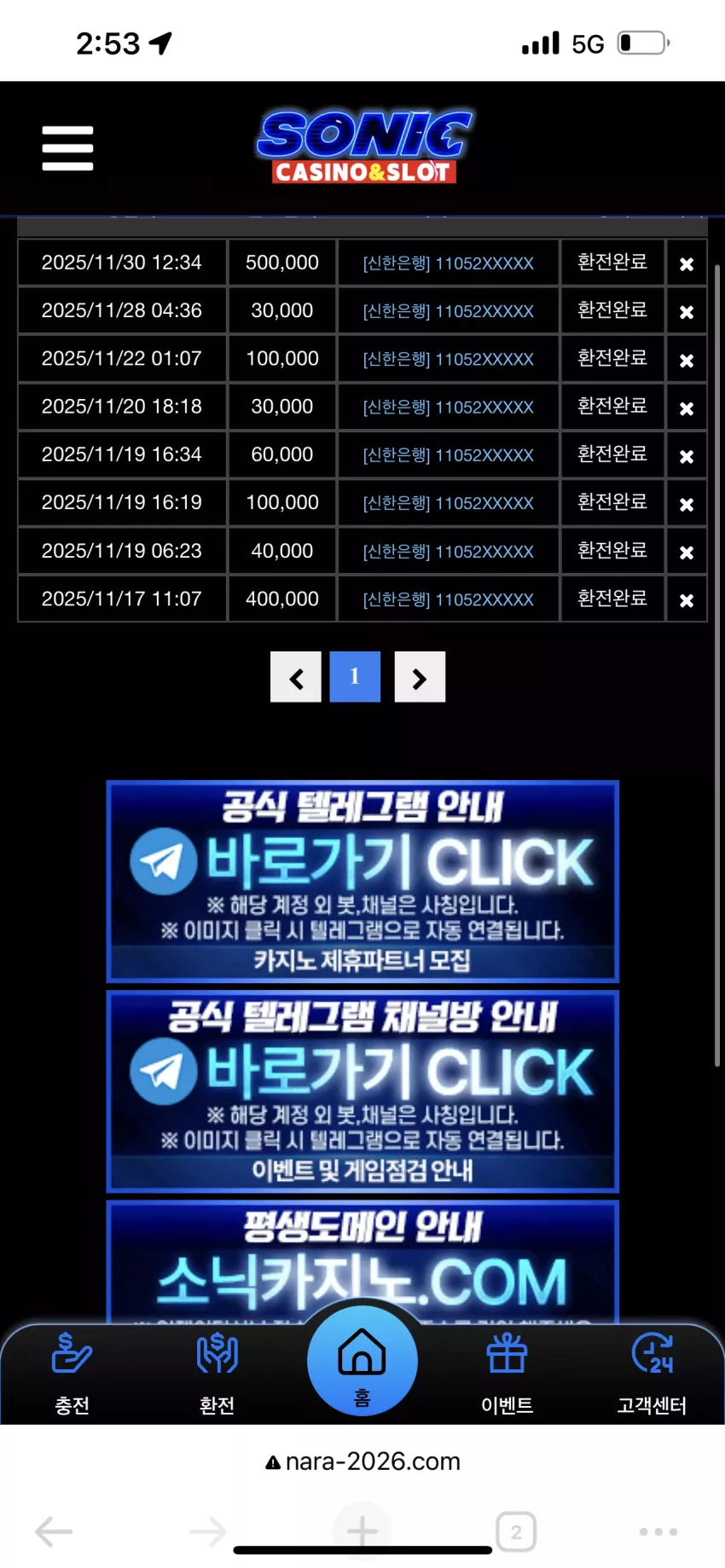Image resolution: width=725 pixels, height=1568 pixels.
Task: Open the hamburger menu
Action: [x=67, y=148]
